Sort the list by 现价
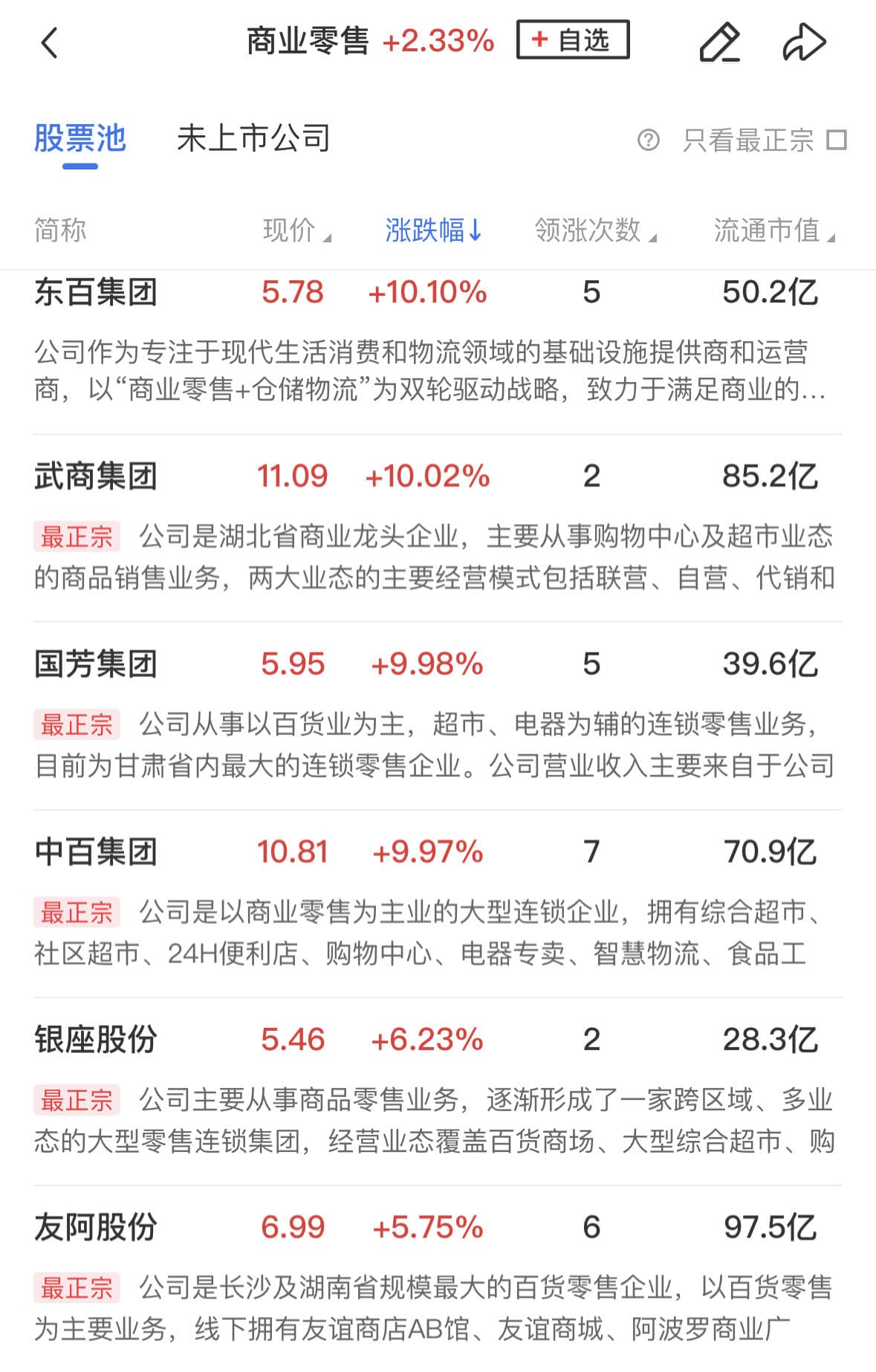The width and height of the screenshot is (876, 1372). [296, 230]
